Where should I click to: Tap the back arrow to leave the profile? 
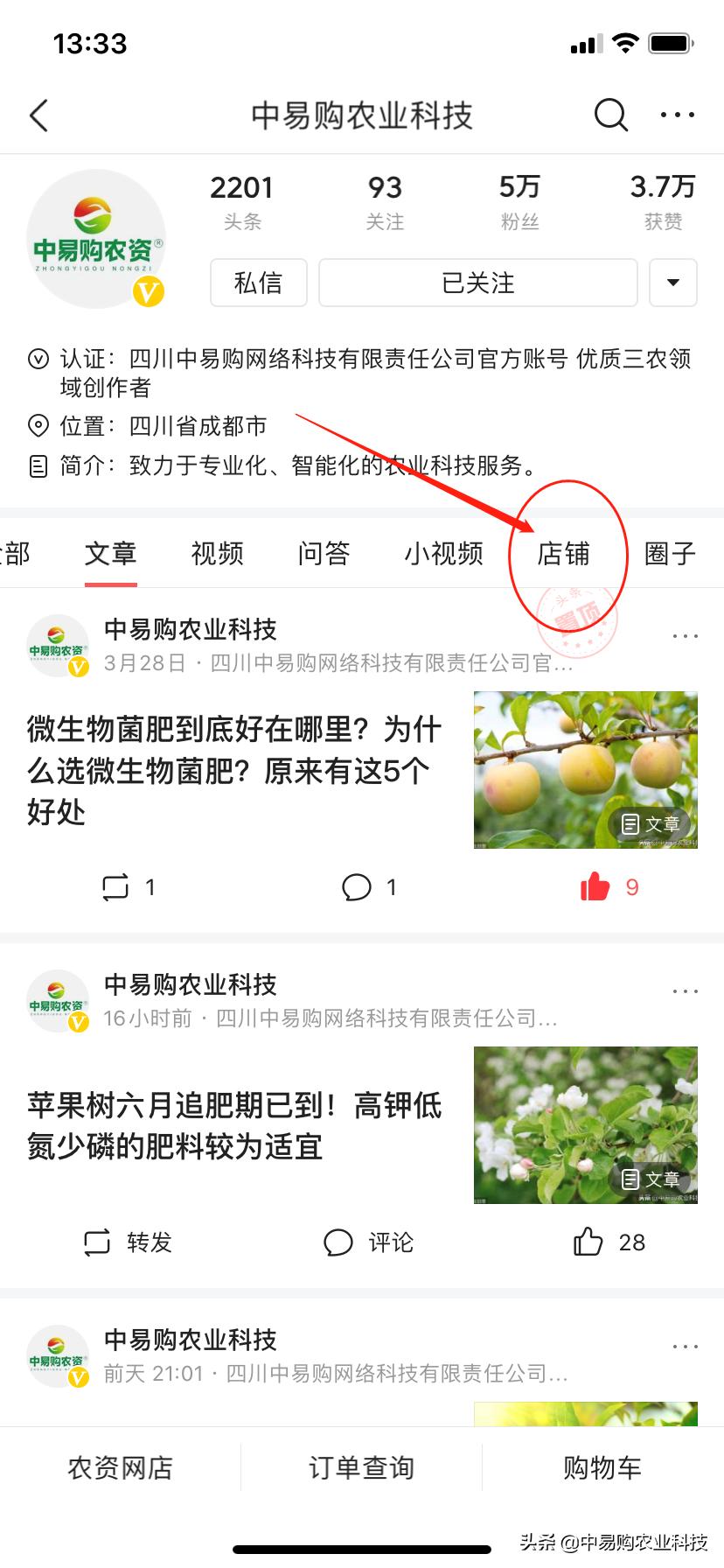(x=38, y=115)
